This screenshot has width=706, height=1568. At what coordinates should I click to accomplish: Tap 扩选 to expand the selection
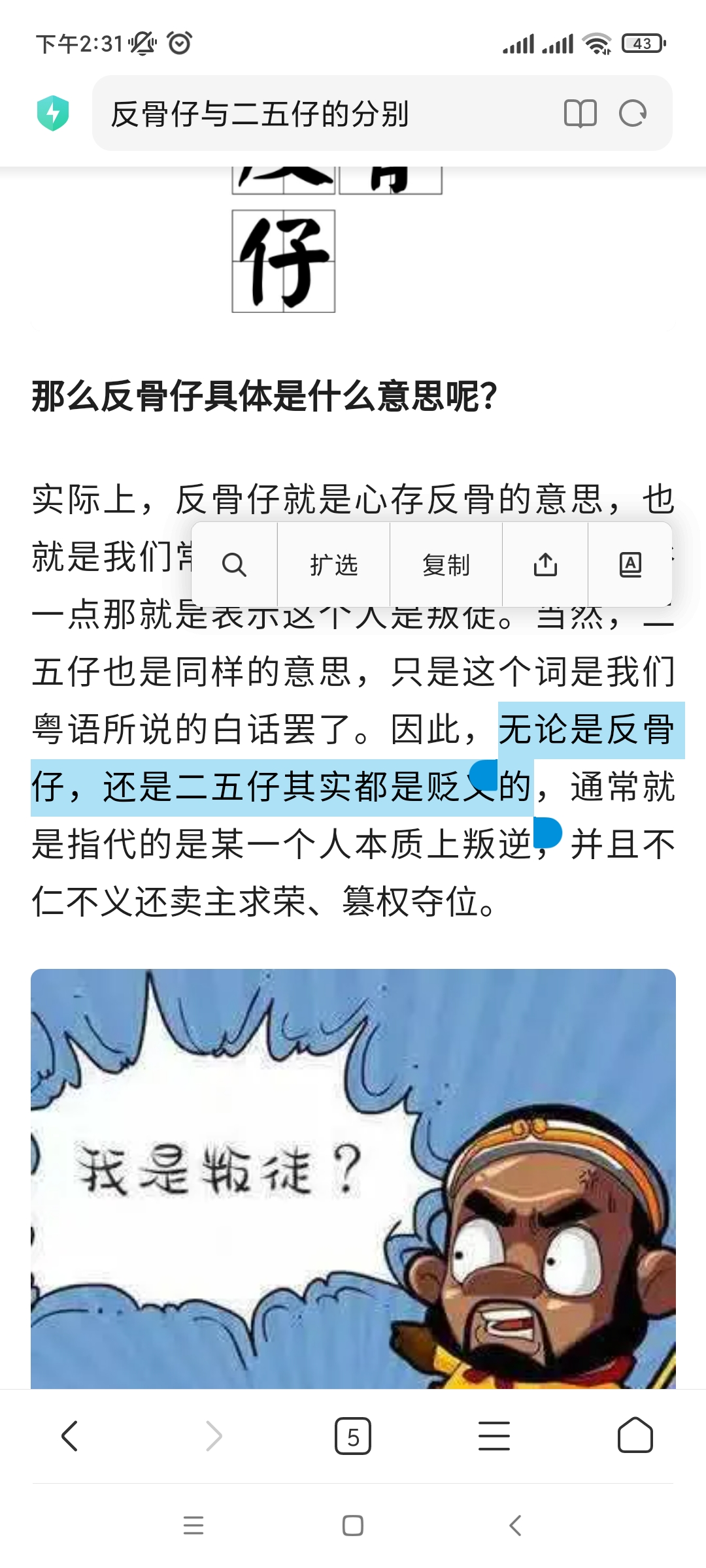coord(334,564)
